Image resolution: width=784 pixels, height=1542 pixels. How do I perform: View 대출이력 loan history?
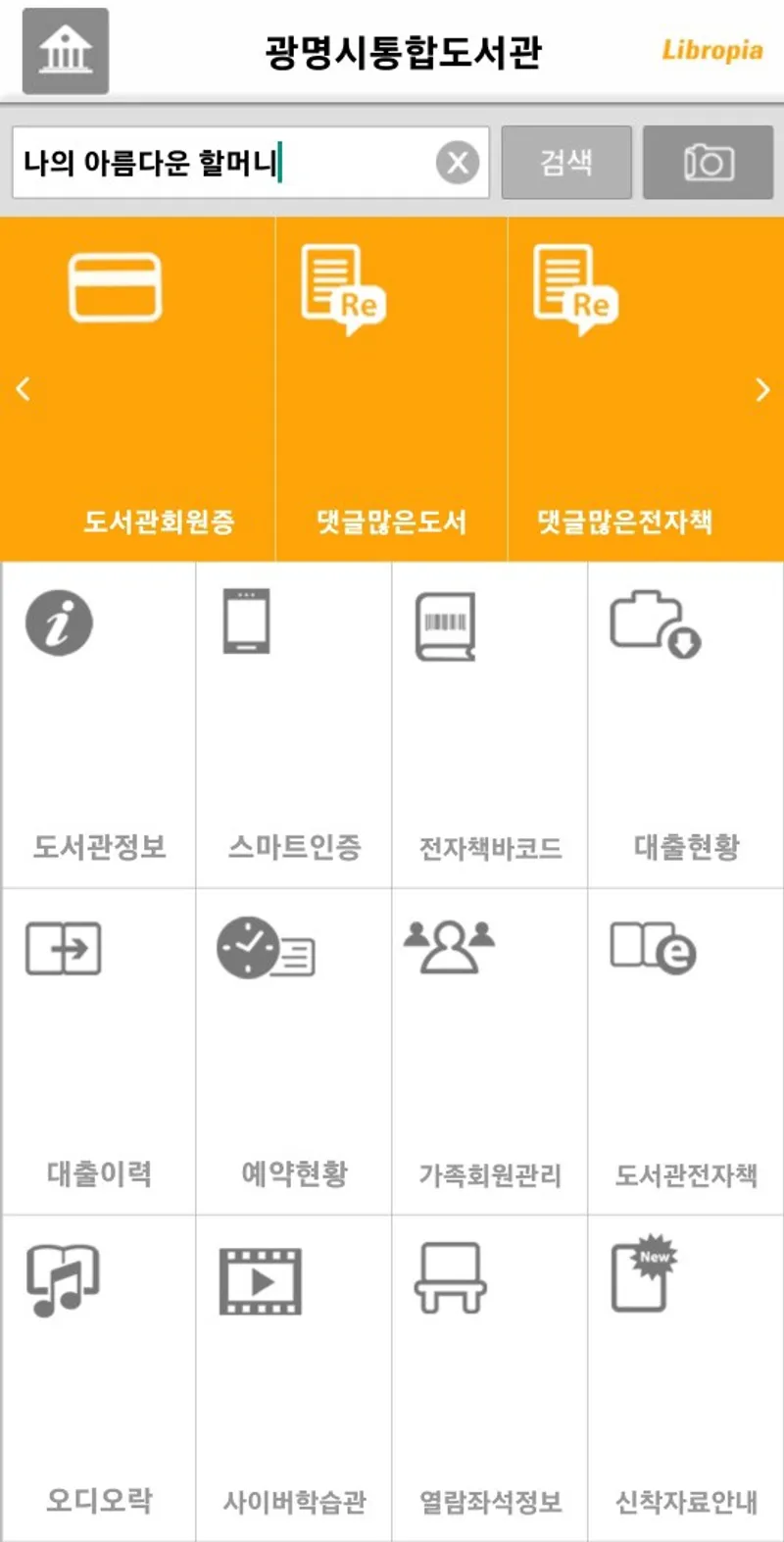99,1052
